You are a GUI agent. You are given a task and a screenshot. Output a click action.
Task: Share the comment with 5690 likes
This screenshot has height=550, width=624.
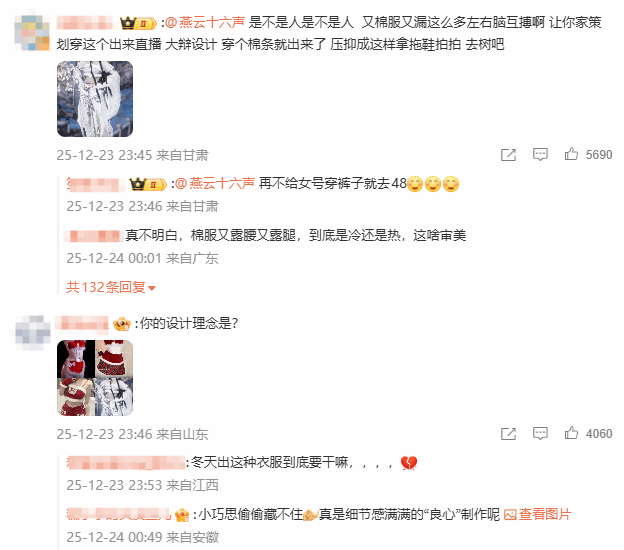coord(508,155)
